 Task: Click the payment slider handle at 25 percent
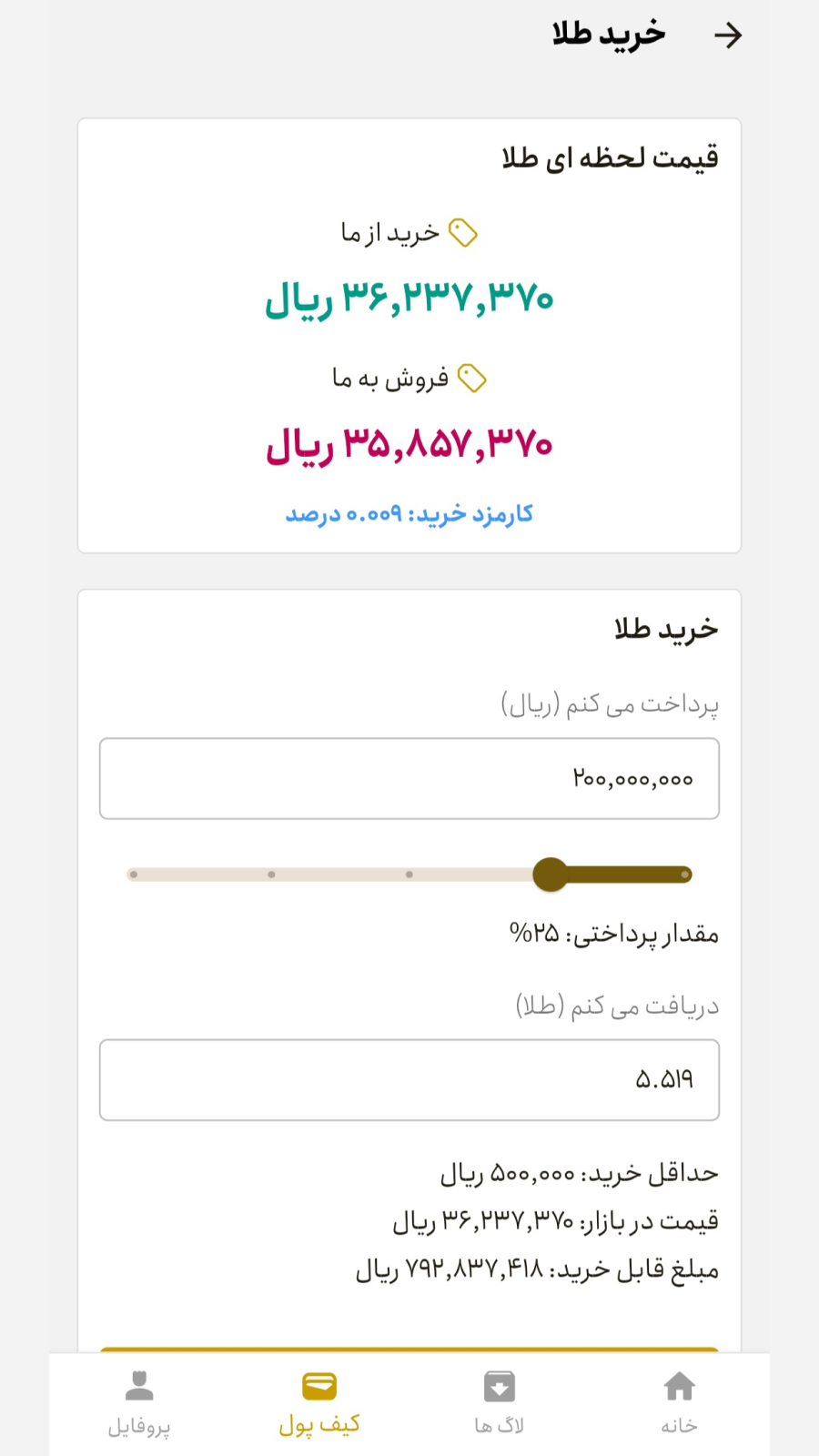[x=551, y=874]
